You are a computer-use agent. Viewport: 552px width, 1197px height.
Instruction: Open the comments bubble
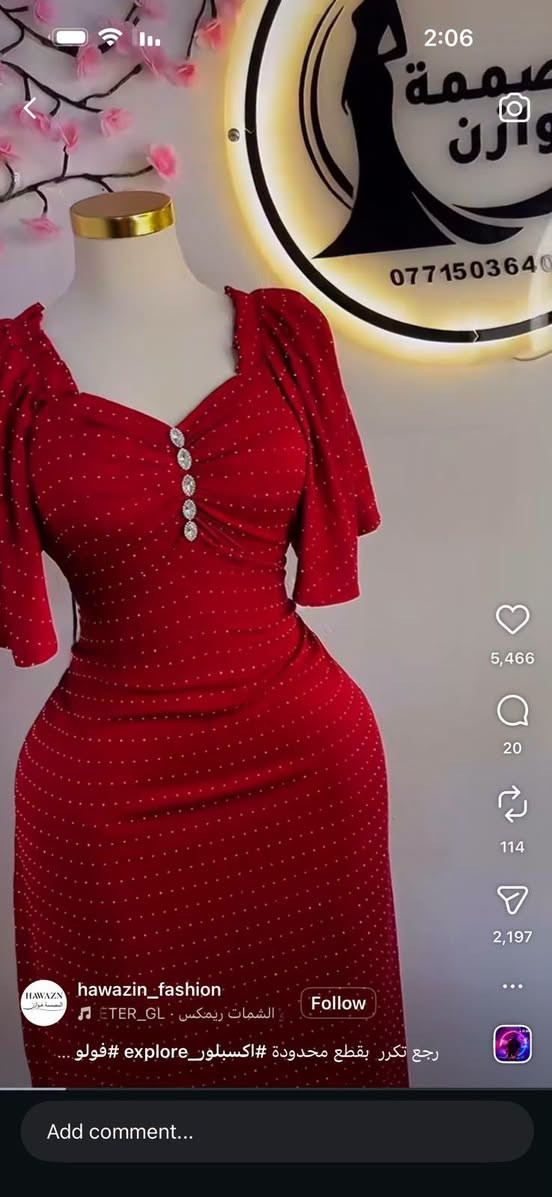coord(512,711)
